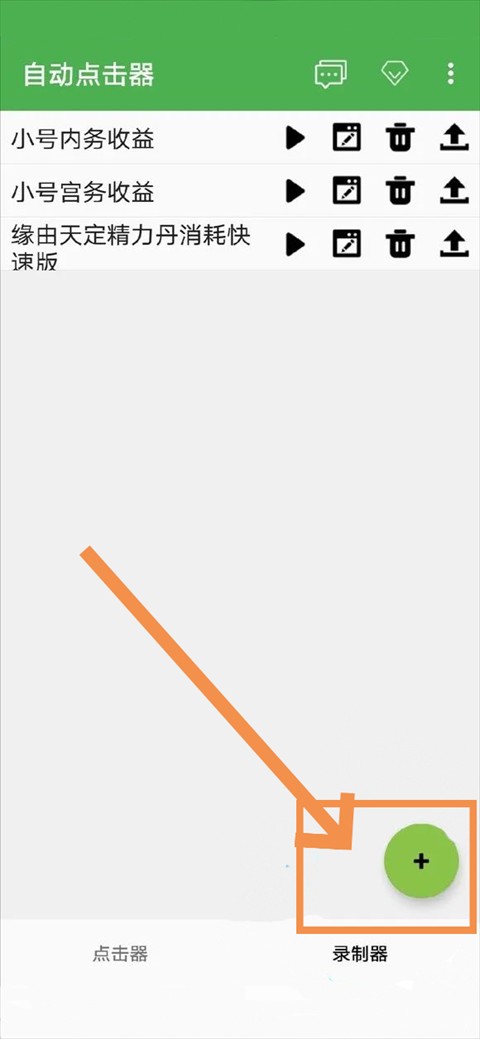Delete the 缘由天定精力丹消耗快速版 script
Viewport: 480px width, 1039px height.
click(400, 244)
